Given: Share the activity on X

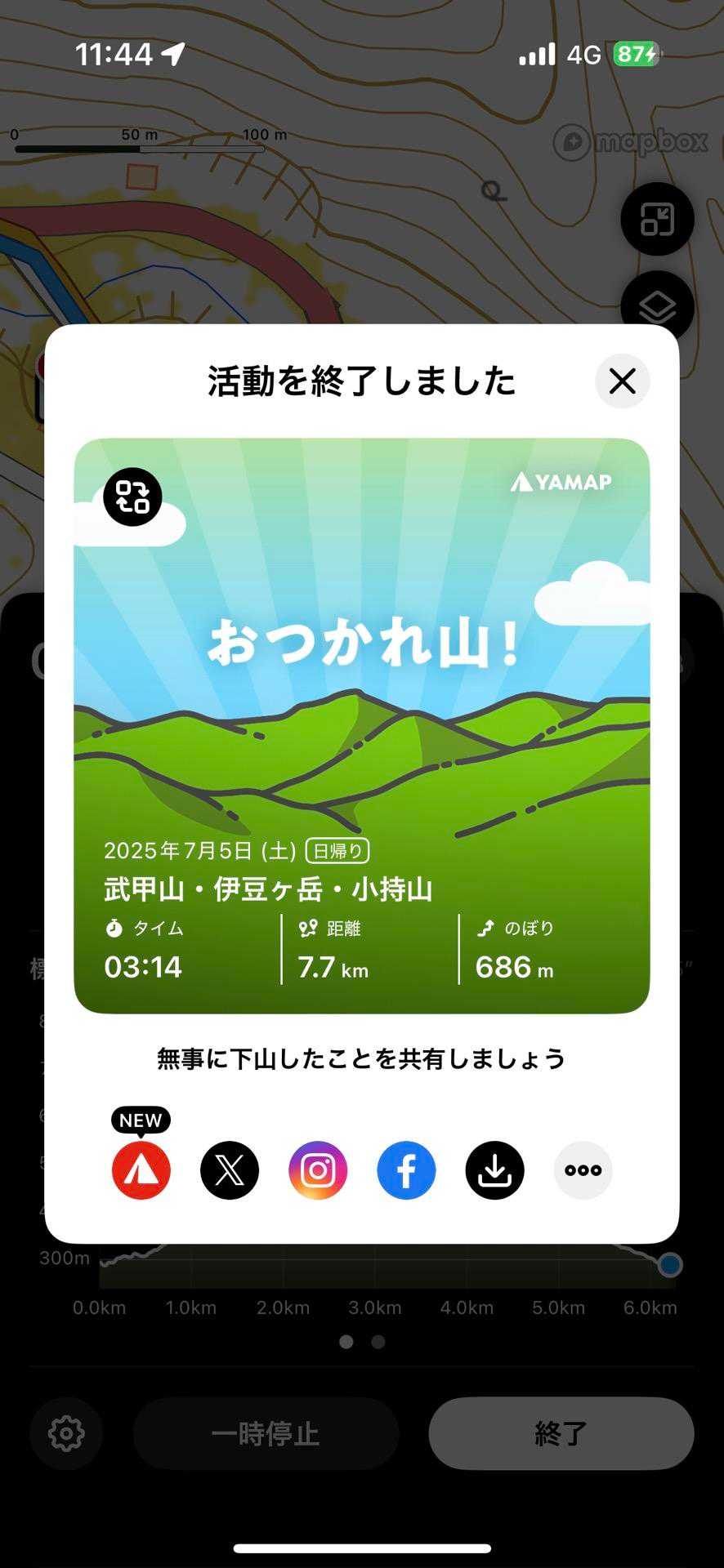Looking at the screenshot, I should tap(230, 1169).
